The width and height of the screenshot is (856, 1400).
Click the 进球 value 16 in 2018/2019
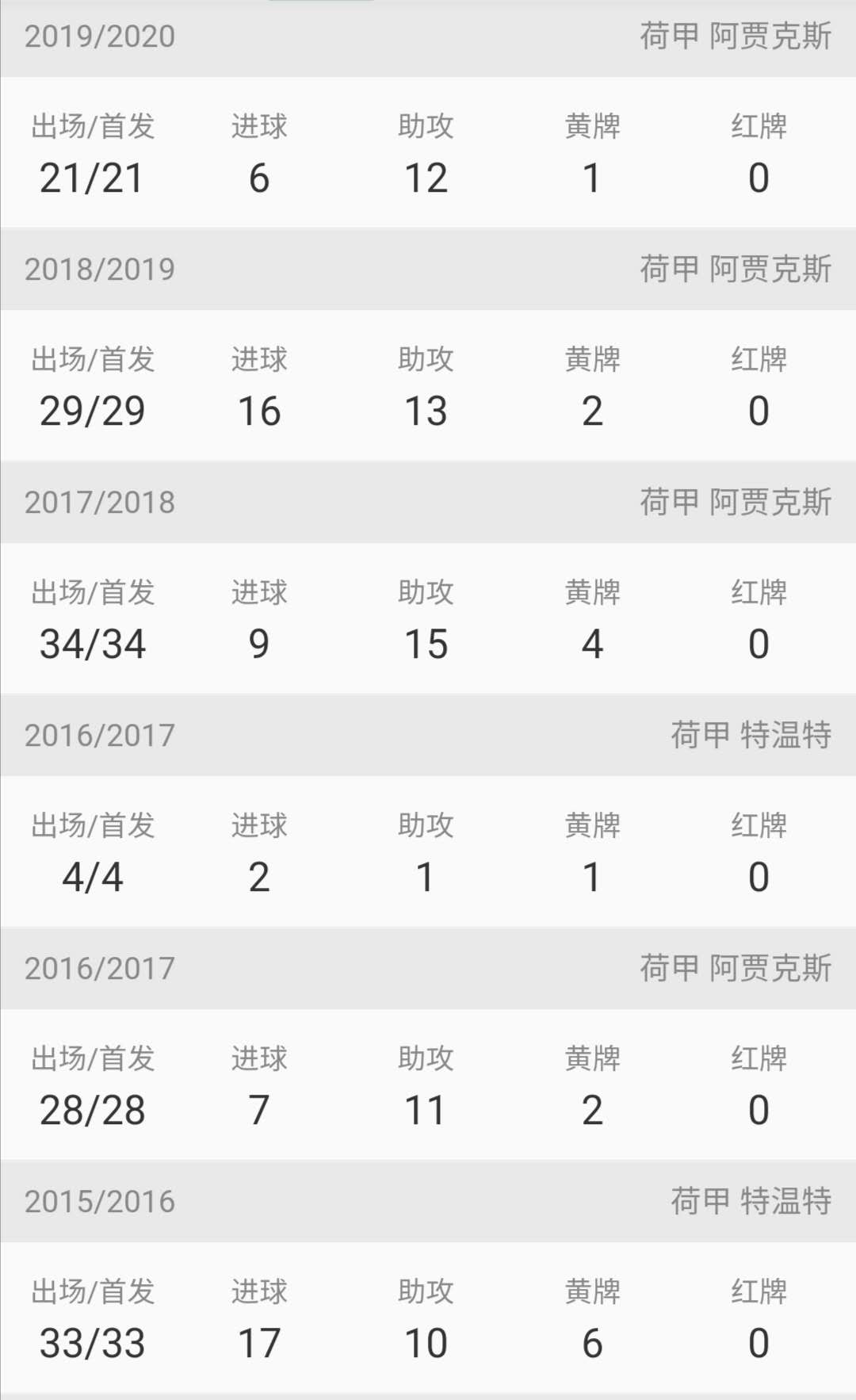259,410
